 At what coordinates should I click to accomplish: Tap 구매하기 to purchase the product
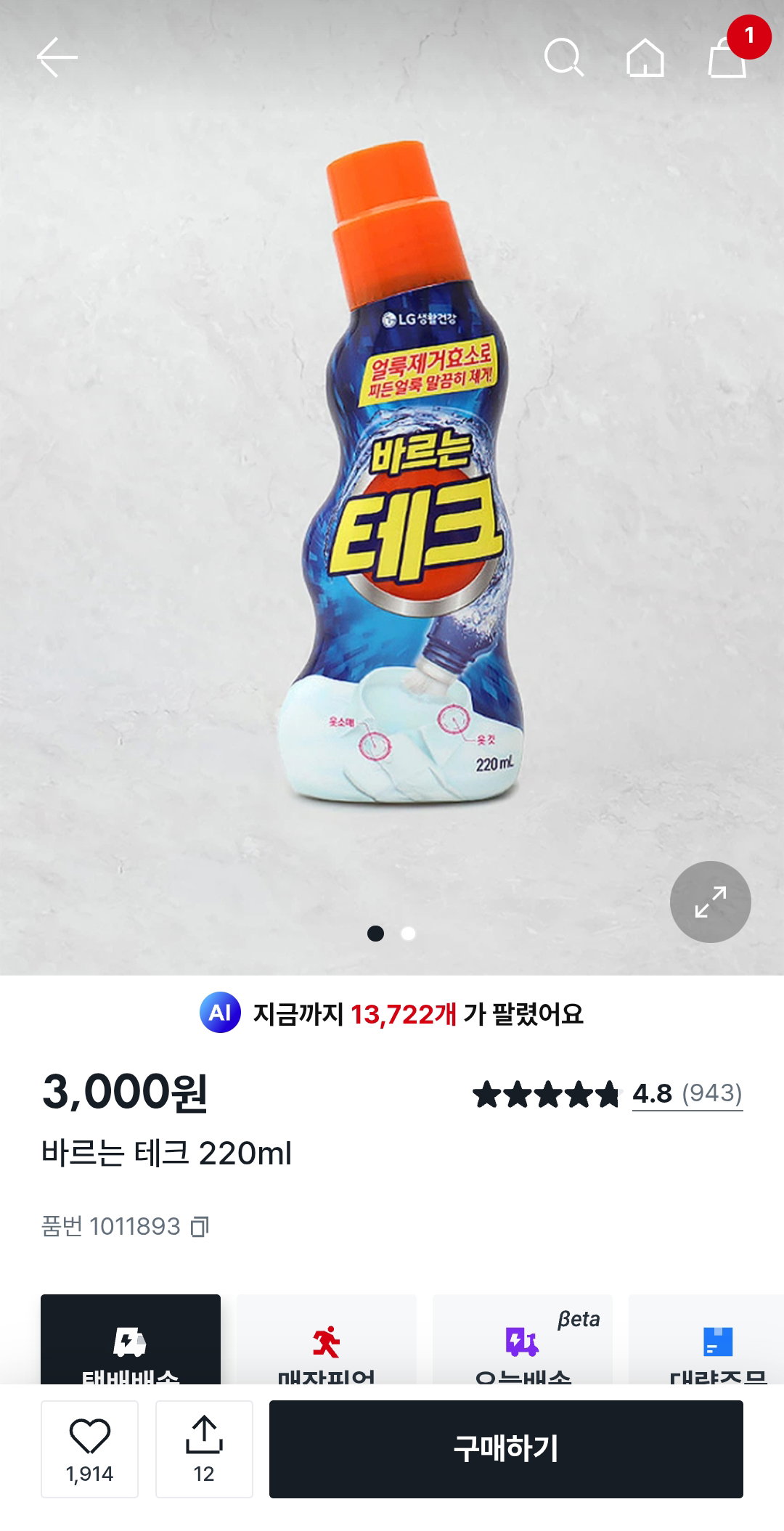point(506,1449)
